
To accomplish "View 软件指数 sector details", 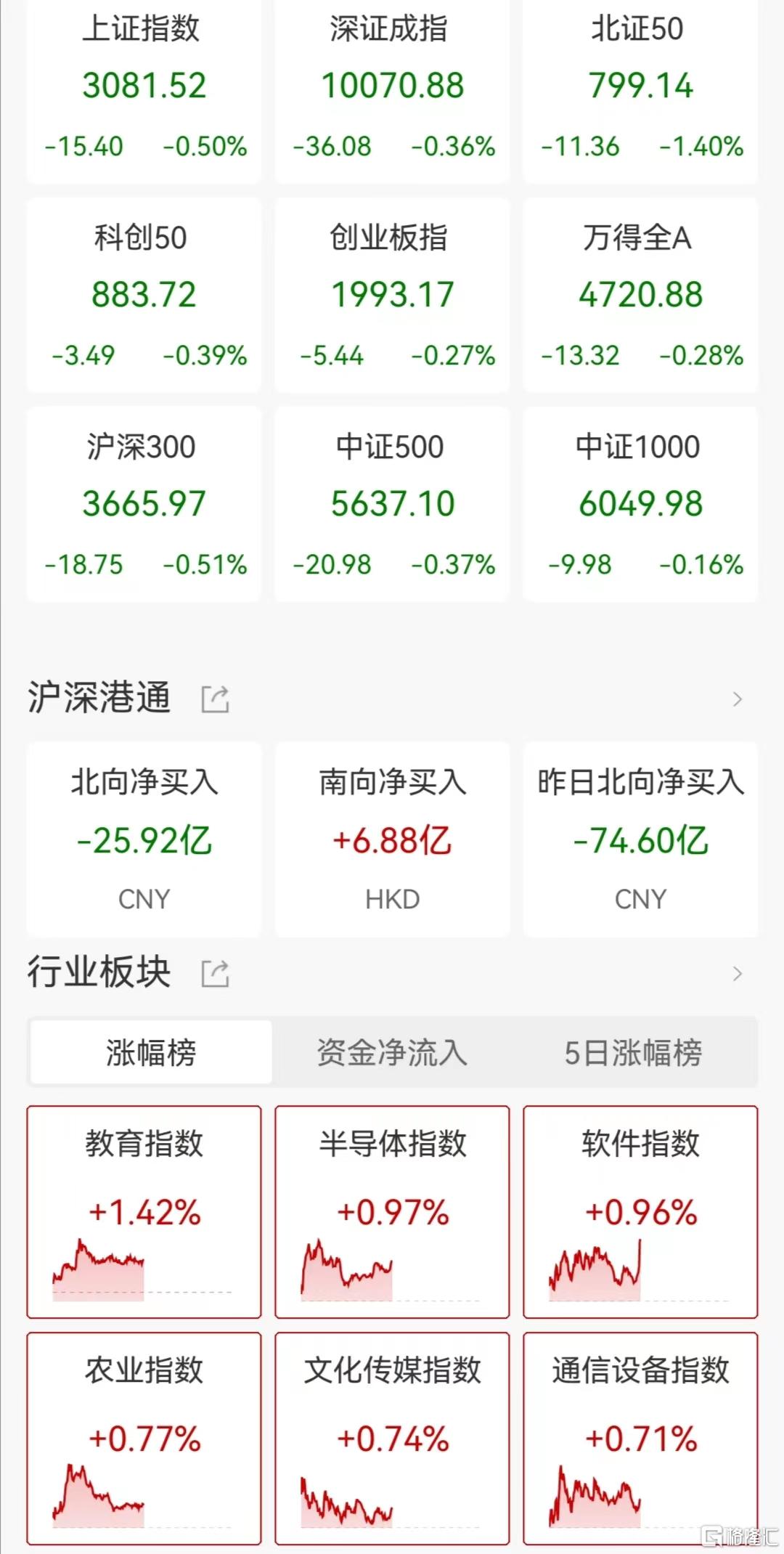I will pyautogui.click(x=640, y=1212).
